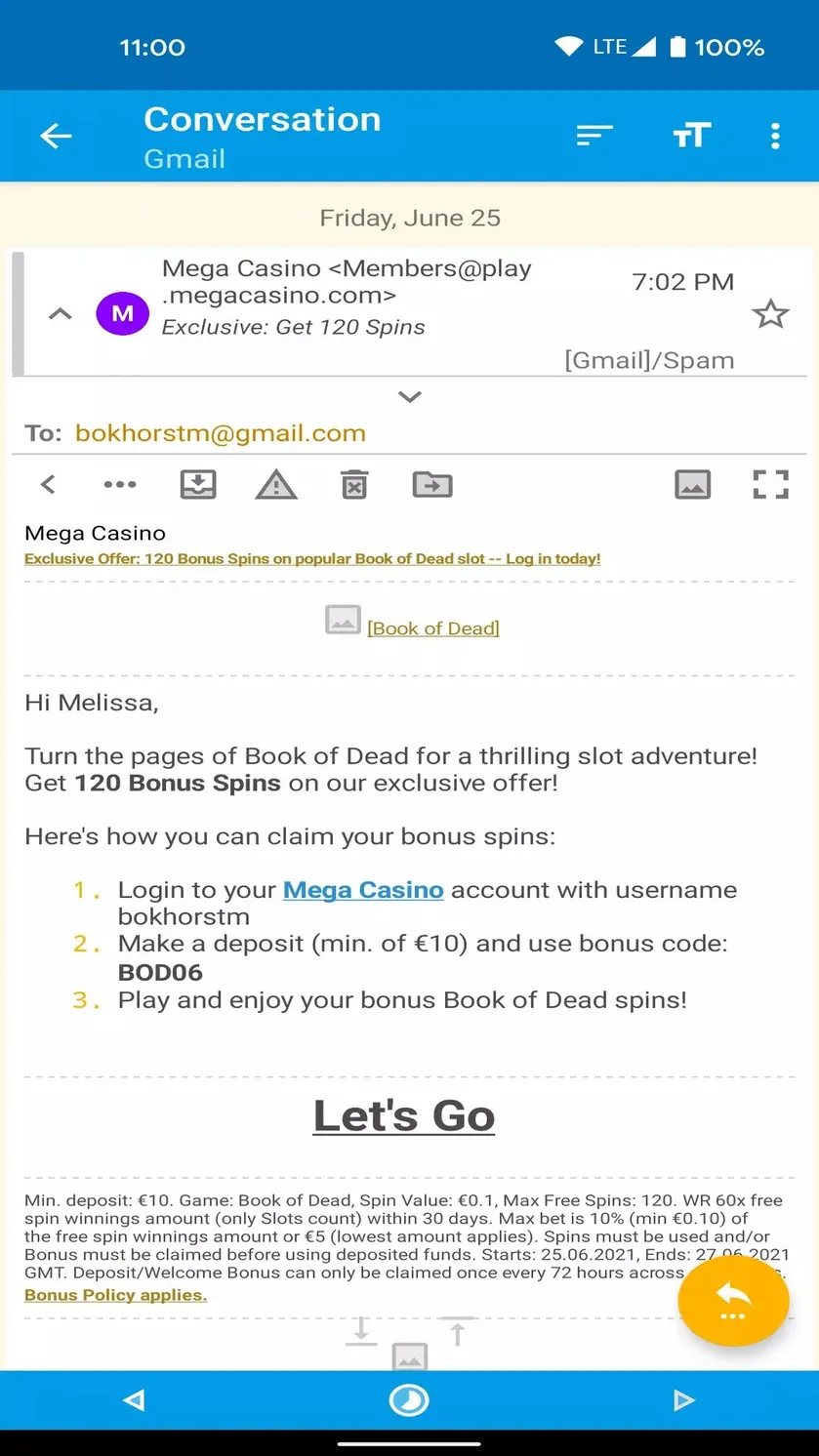Change text size with the TT icon
The image size is (819, 1456).
tap(692, 136)
